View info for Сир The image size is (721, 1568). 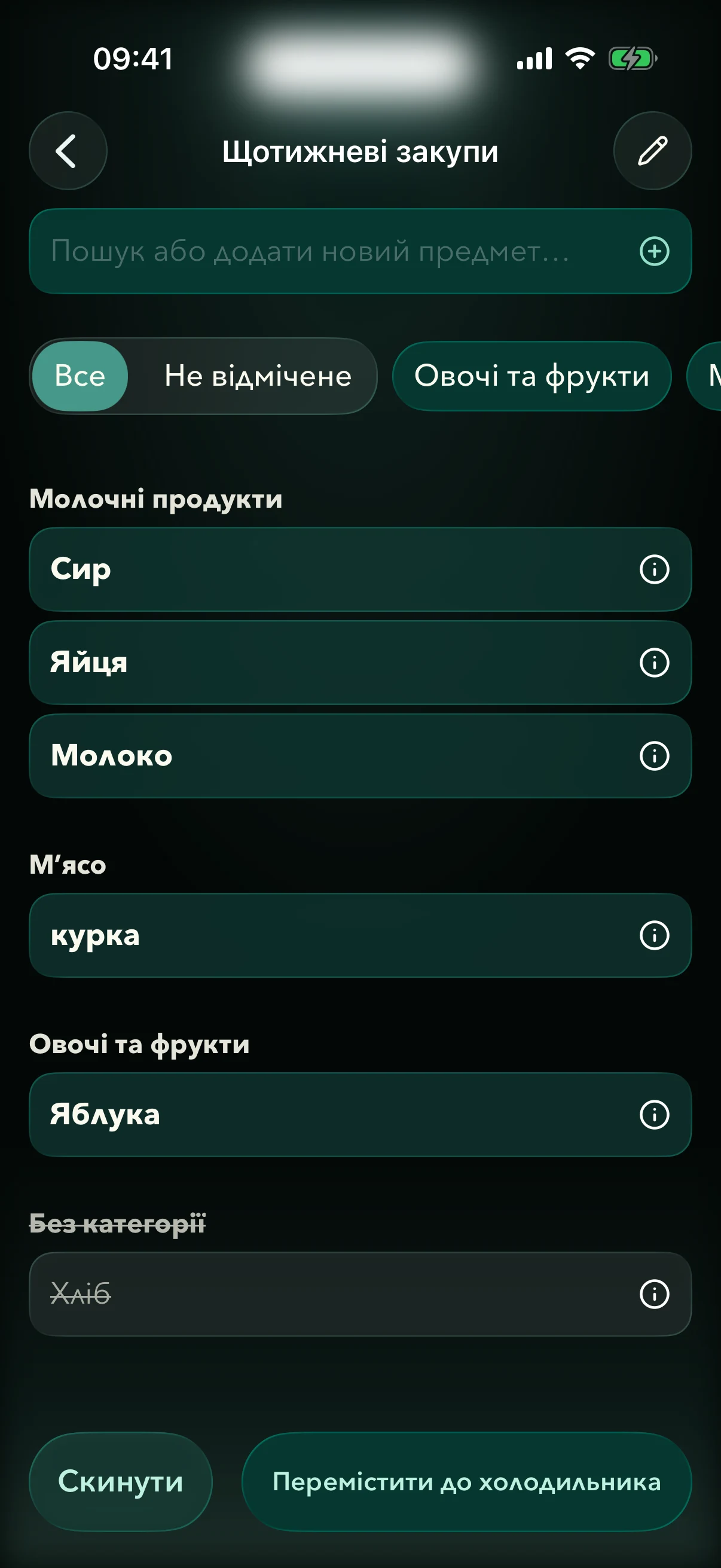pos(654,569)
